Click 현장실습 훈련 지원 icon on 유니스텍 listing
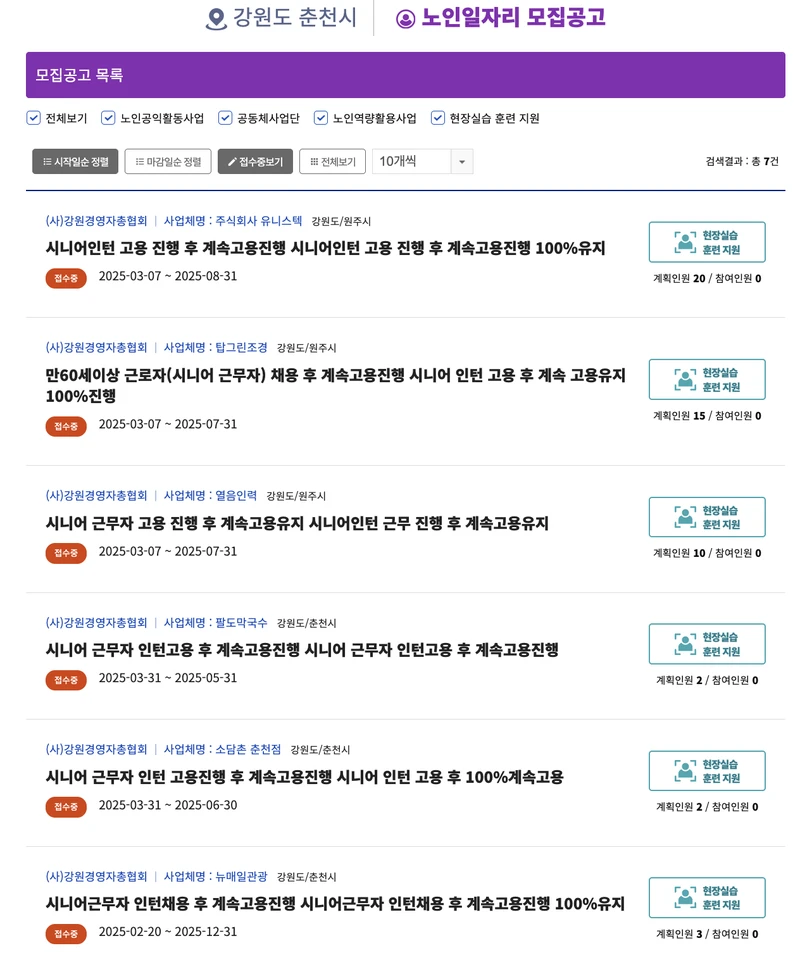 pyautogui.click(x=686, y=241)
